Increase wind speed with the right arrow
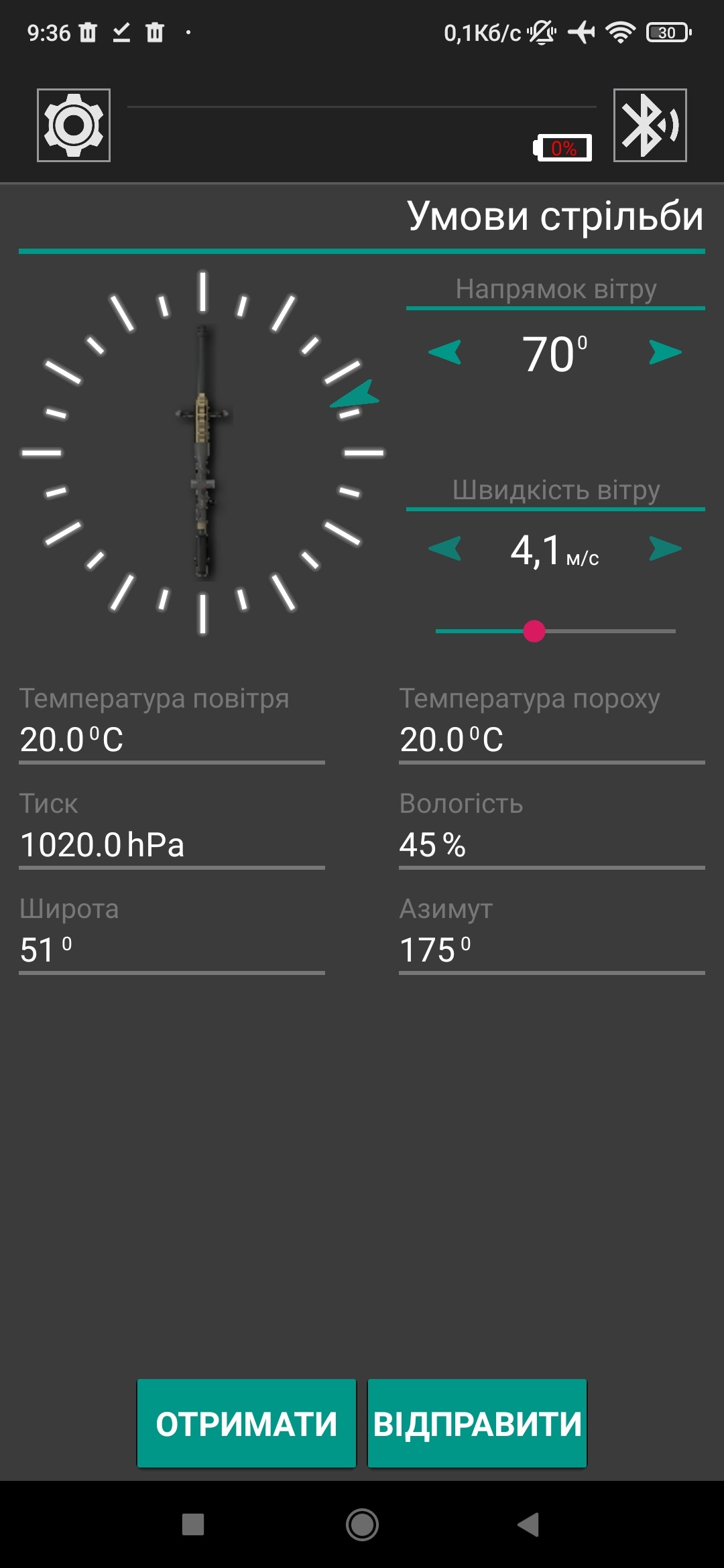Image resolution: width=724 pixels, height=1568 pixels. pyautogui.click(x=664, y=549)
